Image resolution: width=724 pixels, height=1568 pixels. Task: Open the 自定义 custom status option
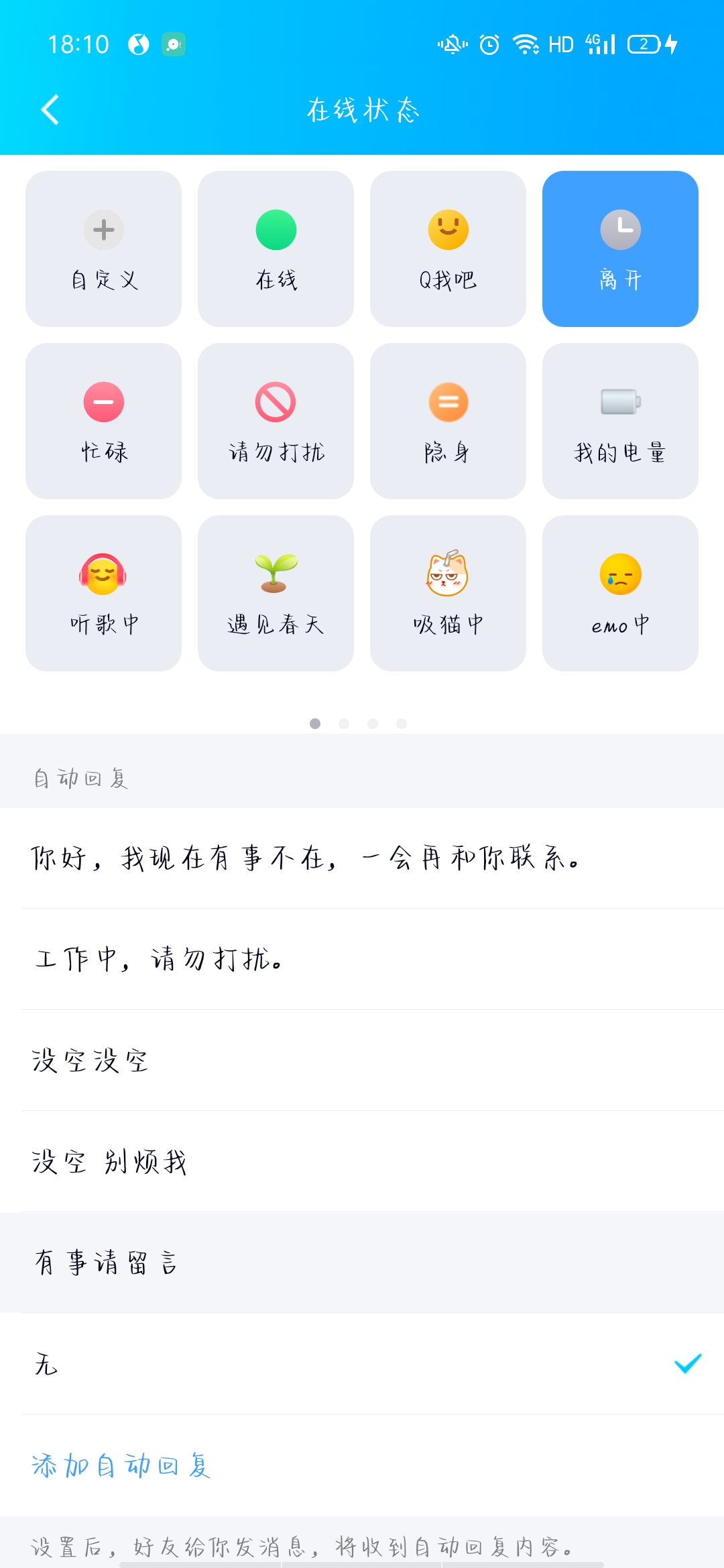[x=103, y=249]
